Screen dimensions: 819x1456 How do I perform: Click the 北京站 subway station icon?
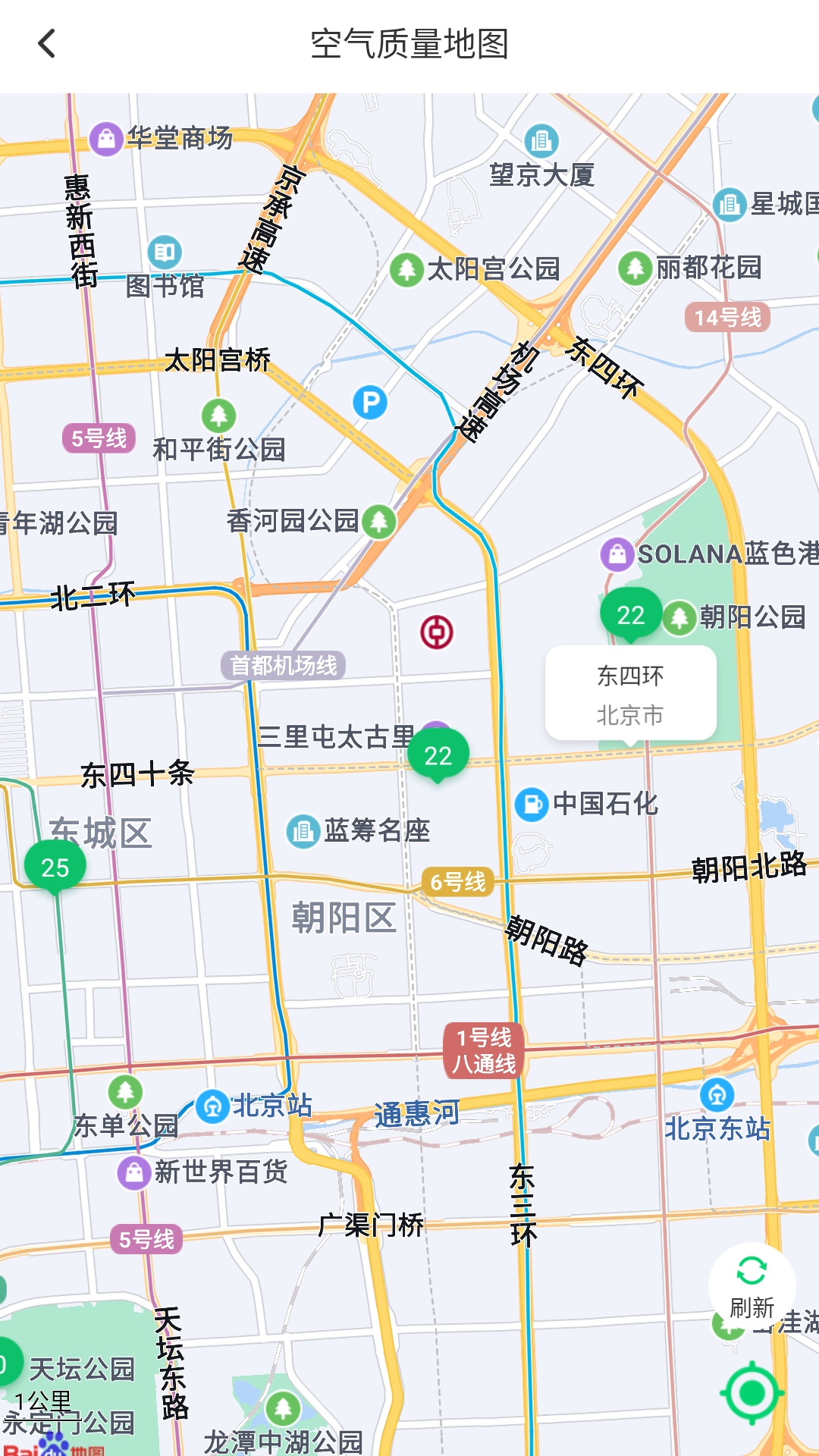tap(212, 1106)
